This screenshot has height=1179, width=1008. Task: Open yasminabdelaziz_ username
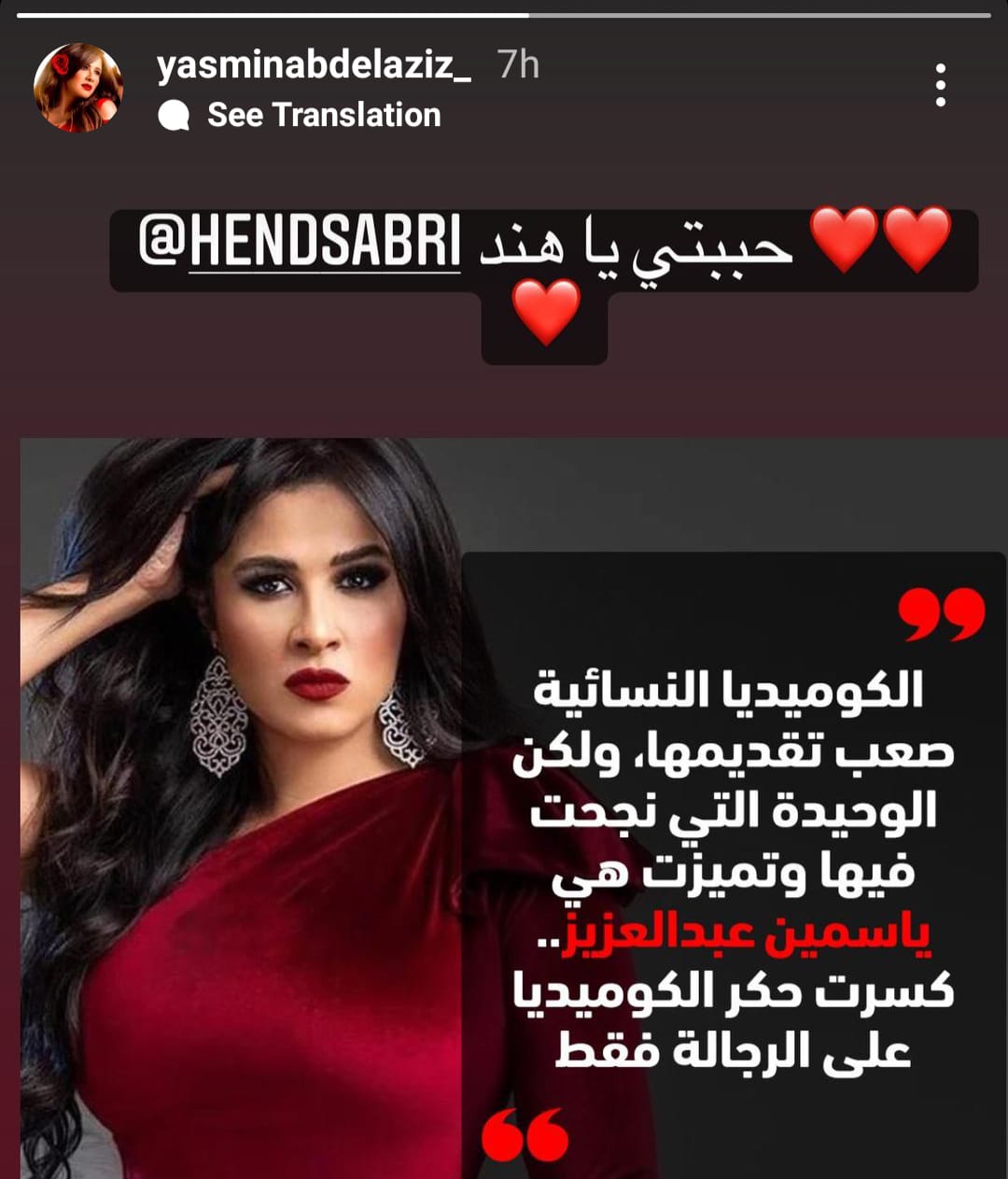314,65
